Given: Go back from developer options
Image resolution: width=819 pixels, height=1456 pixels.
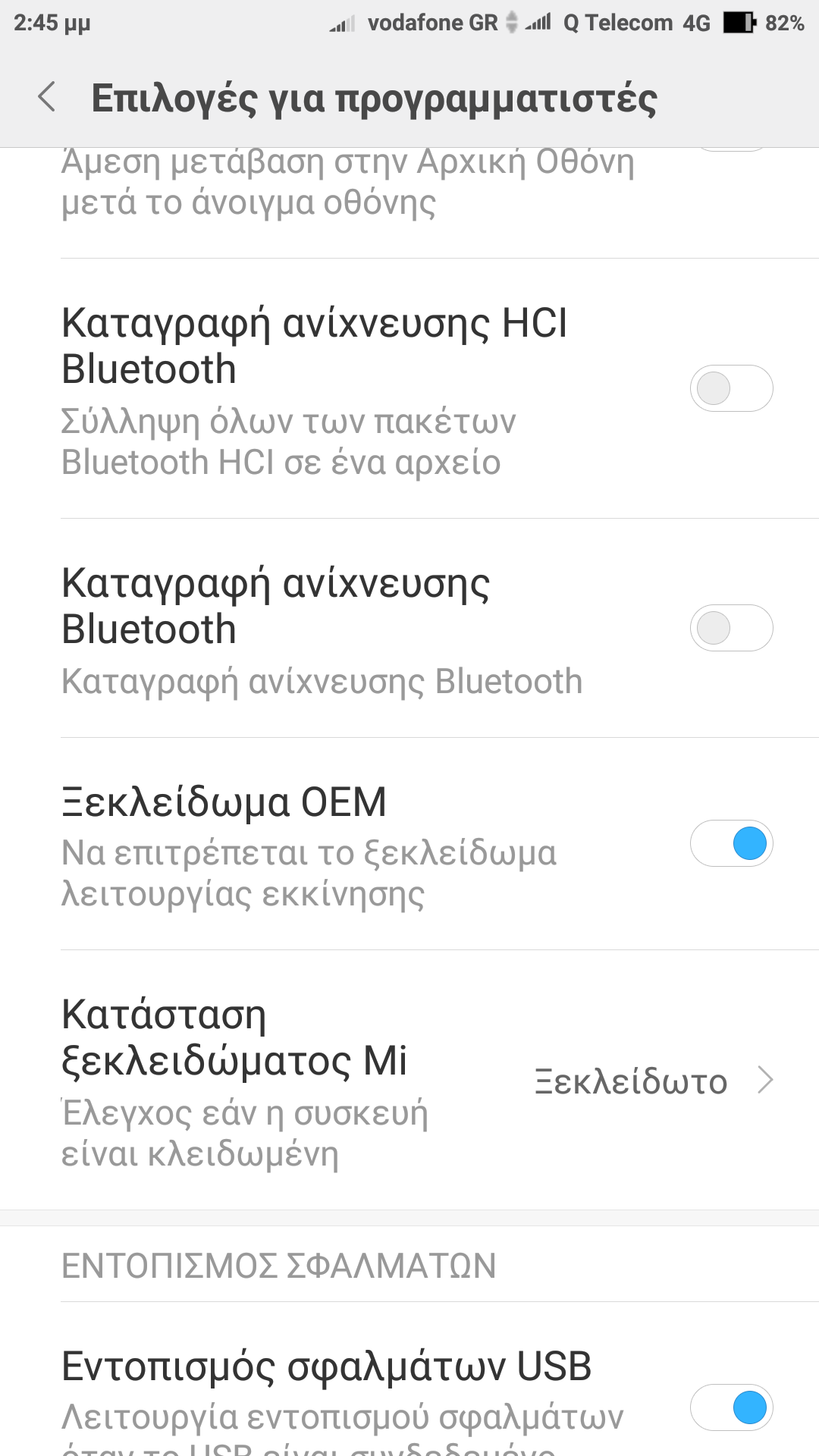Looking at the screenshot, I should pyautogui.click(x=47, y=97).
